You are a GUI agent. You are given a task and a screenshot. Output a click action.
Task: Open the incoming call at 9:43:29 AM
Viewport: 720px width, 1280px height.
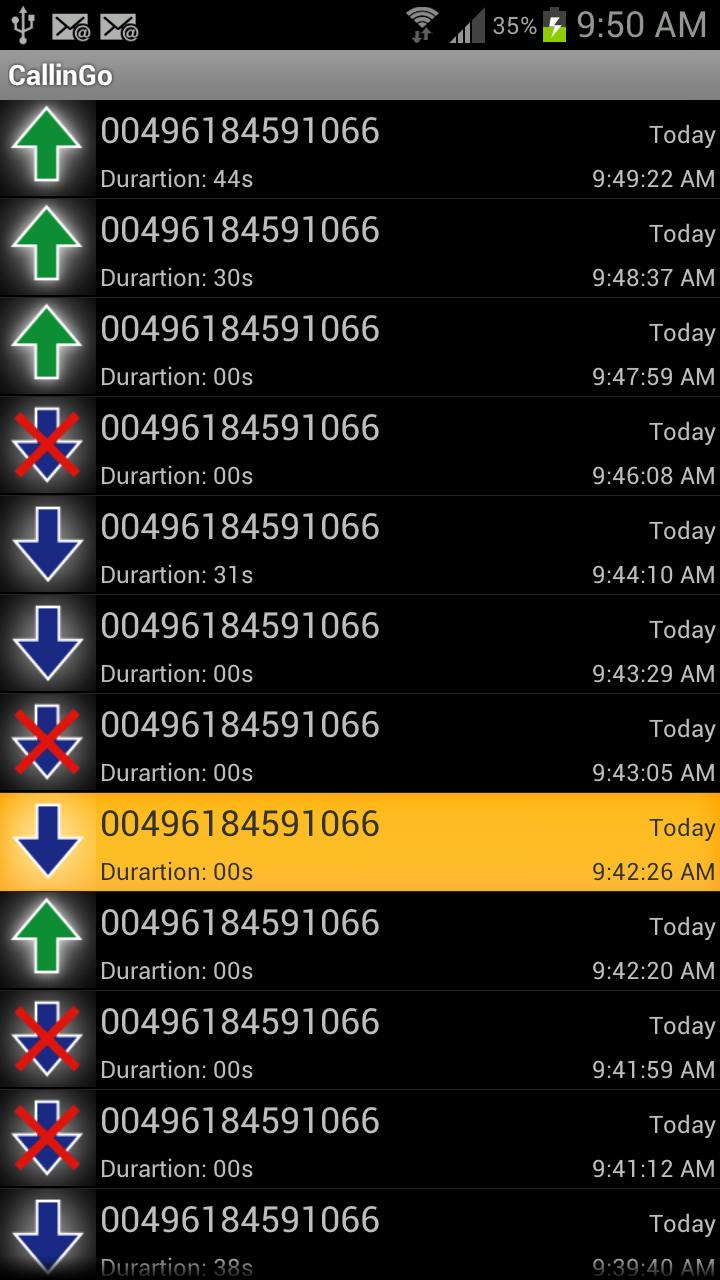coord(360,645)
